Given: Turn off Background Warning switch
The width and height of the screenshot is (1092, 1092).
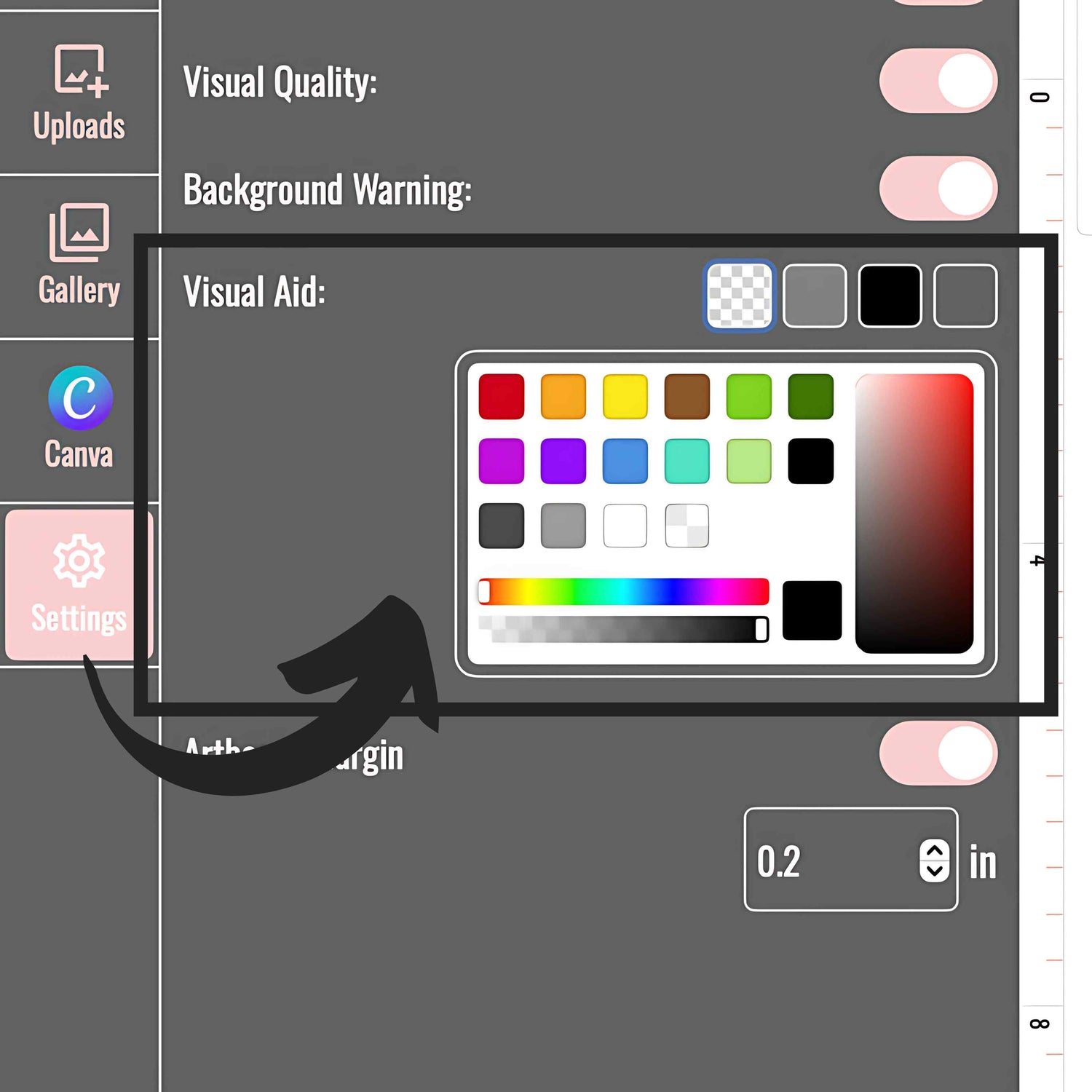Looking at the screenshot, I should point(938,189).
